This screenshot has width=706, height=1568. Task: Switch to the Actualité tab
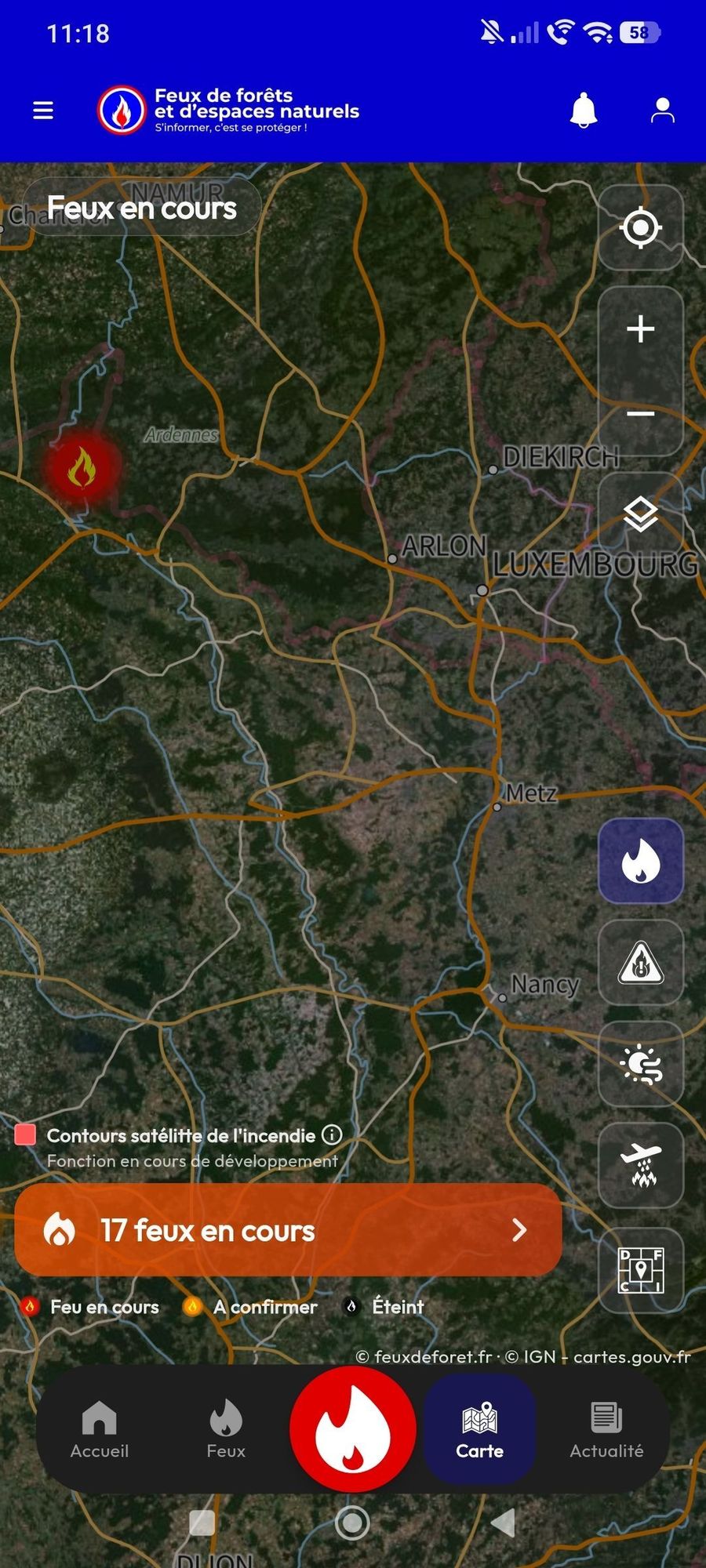(606, 1428)
